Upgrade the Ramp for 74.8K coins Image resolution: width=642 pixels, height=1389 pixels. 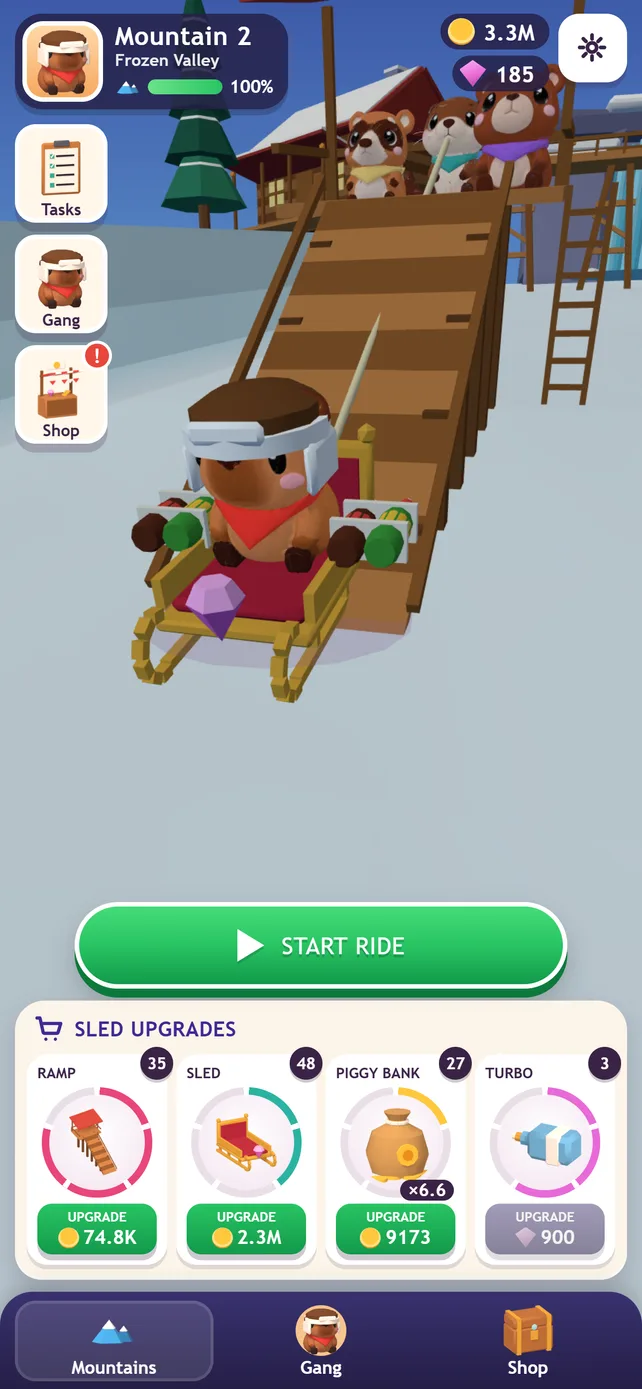(x=97, y=1229)
